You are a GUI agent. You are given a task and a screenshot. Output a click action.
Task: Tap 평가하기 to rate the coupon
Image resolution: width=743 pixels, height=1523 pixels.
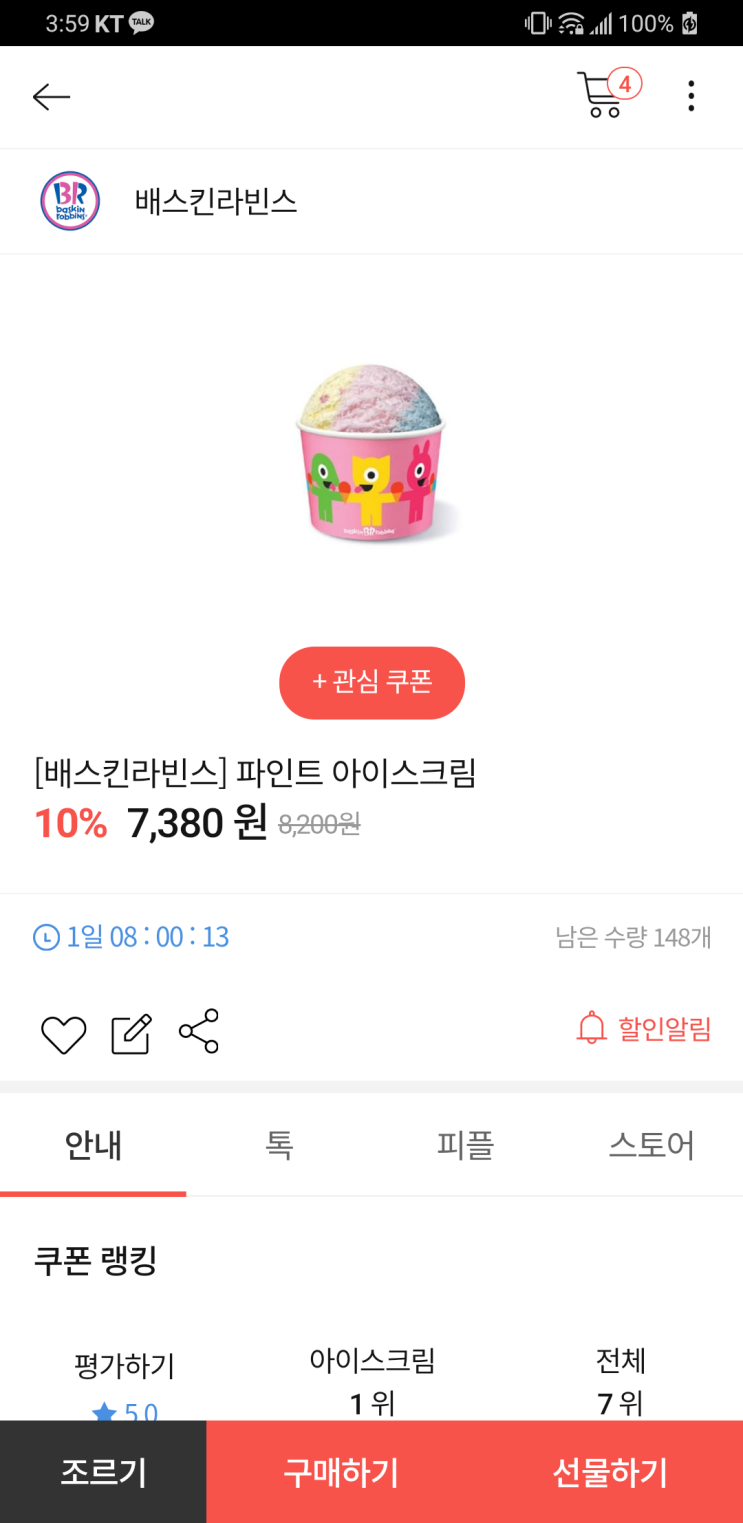click(x=124, y=1366)
